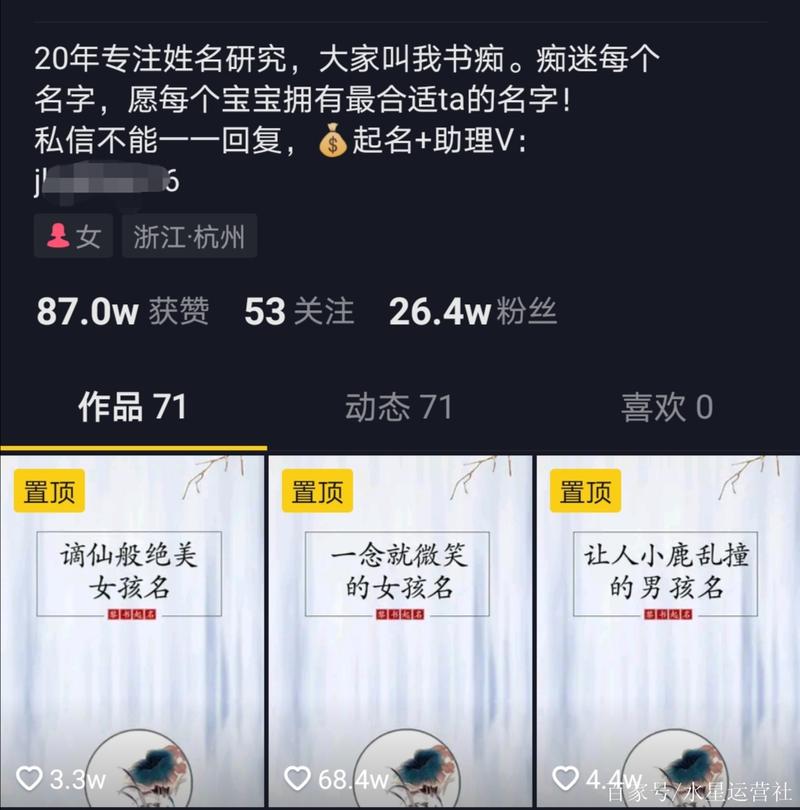View the 53 关注 following list
This screenshot has width=800, height=810.
click(x=299, y=311)
